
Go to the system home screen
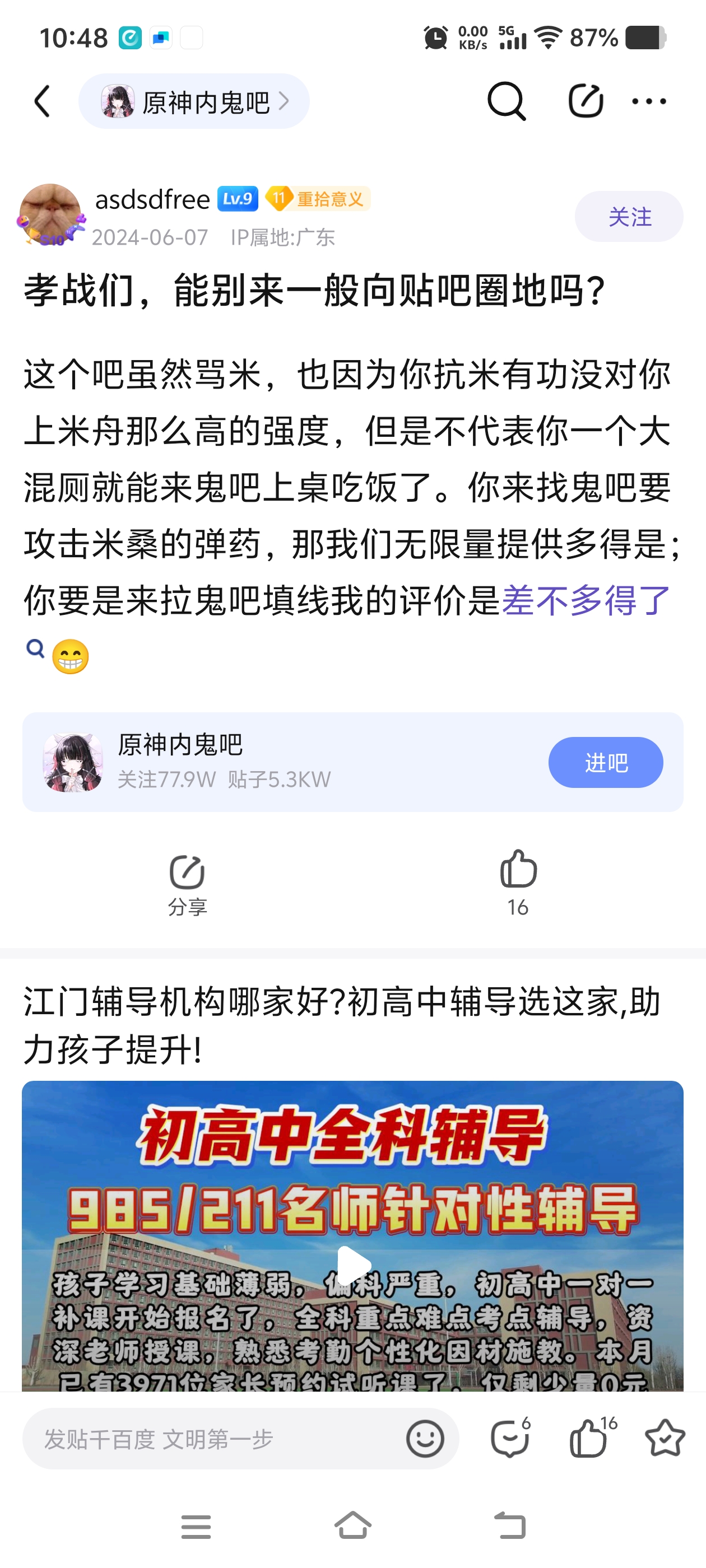[x=352, y=1525]
